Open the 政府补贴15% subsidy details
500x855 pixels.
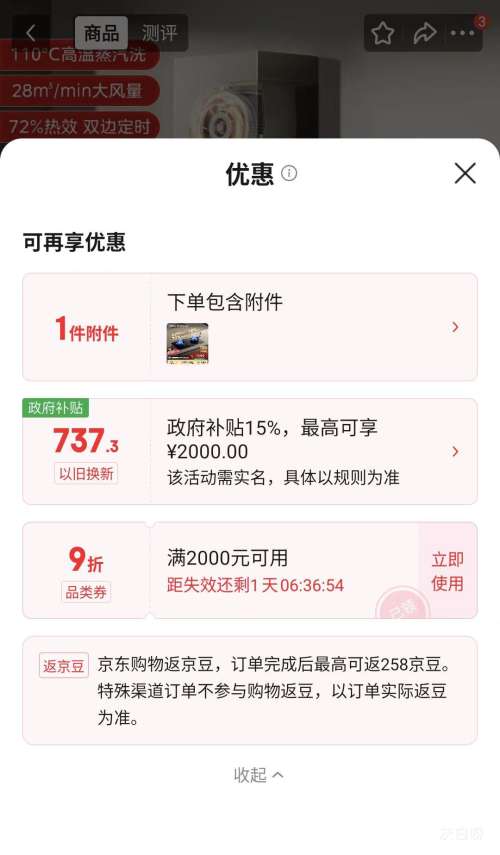250,451
